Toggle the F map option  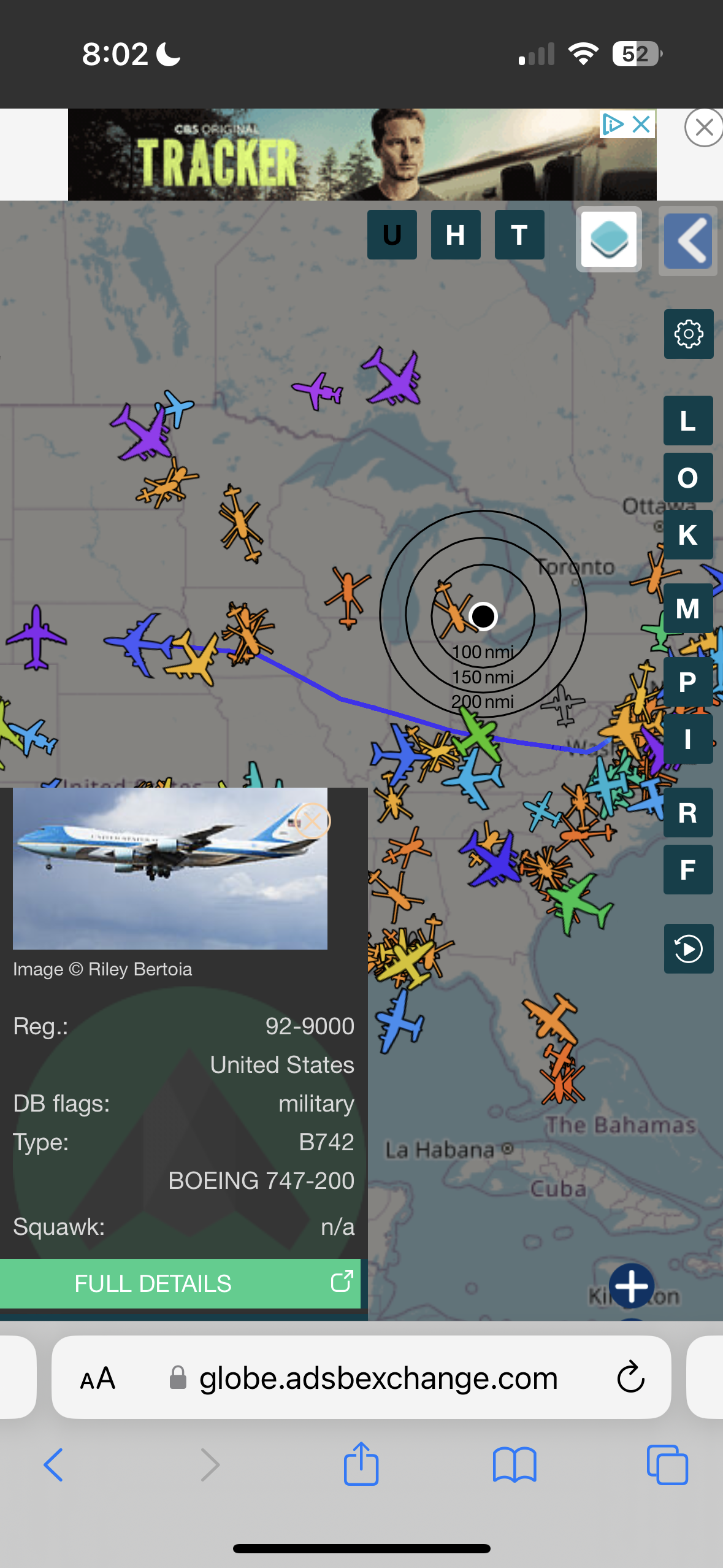click(688, 870)
